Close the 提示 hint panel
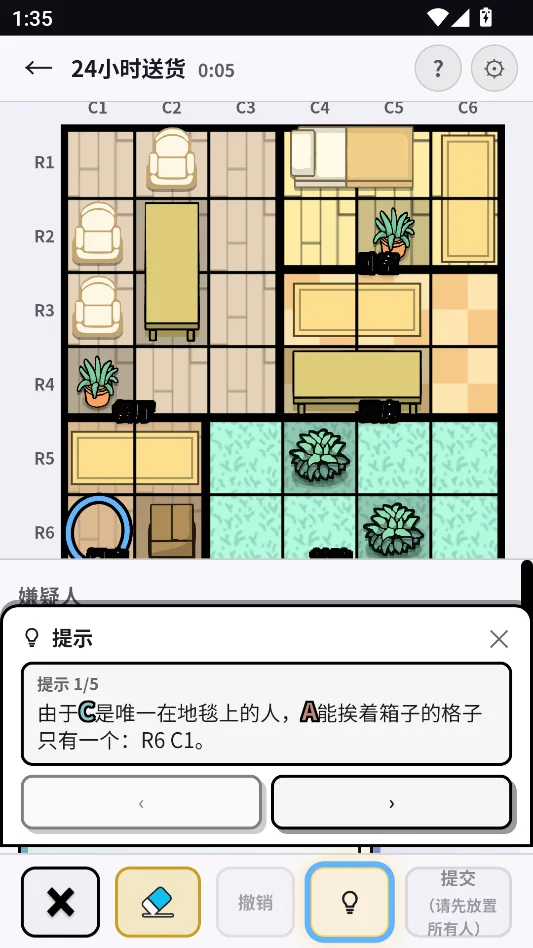Image resolution: width=533 pixels, height=948 pixels. coord(499,638)
